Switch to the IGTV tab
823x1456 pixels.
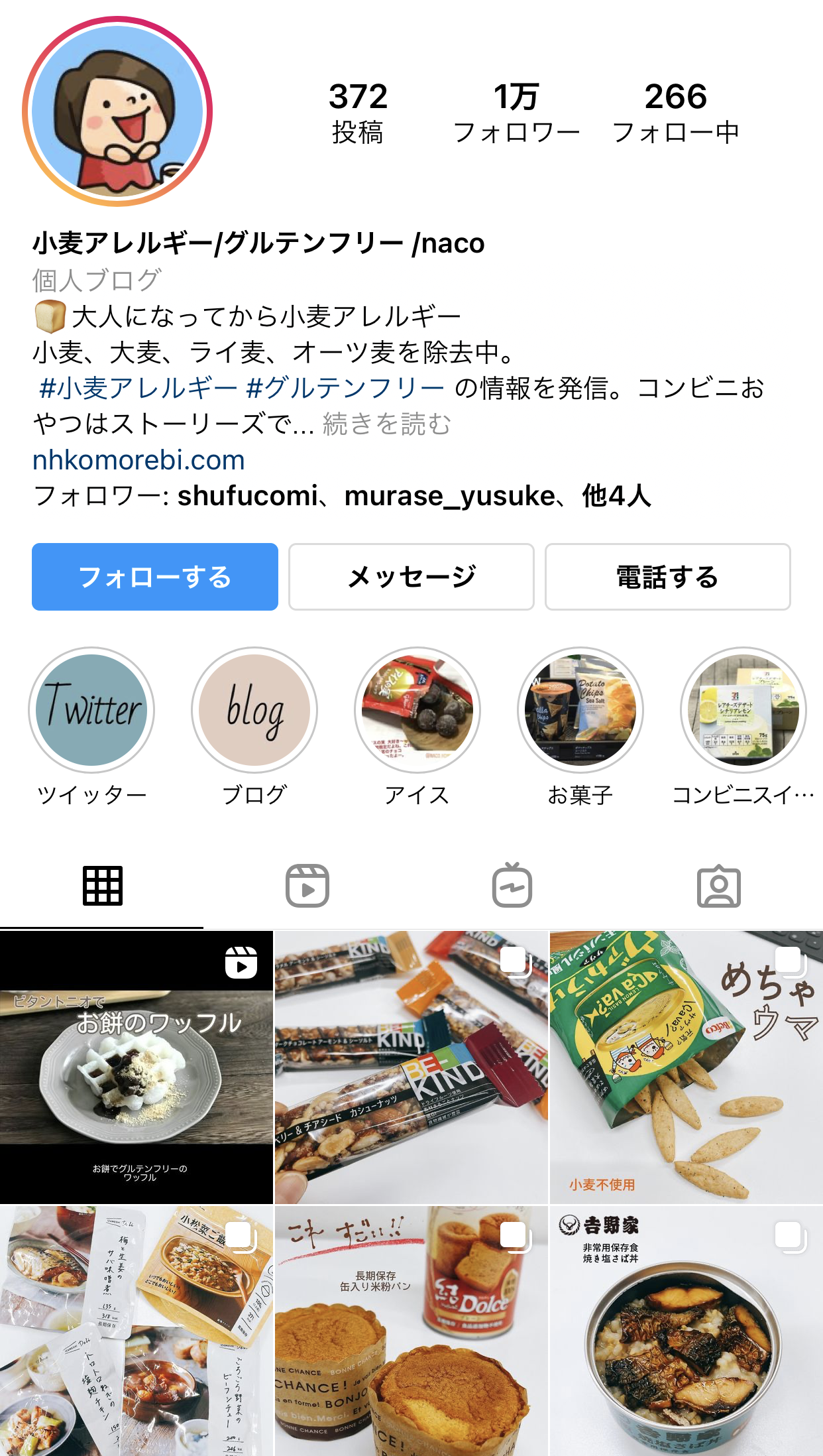pos(512,886)
